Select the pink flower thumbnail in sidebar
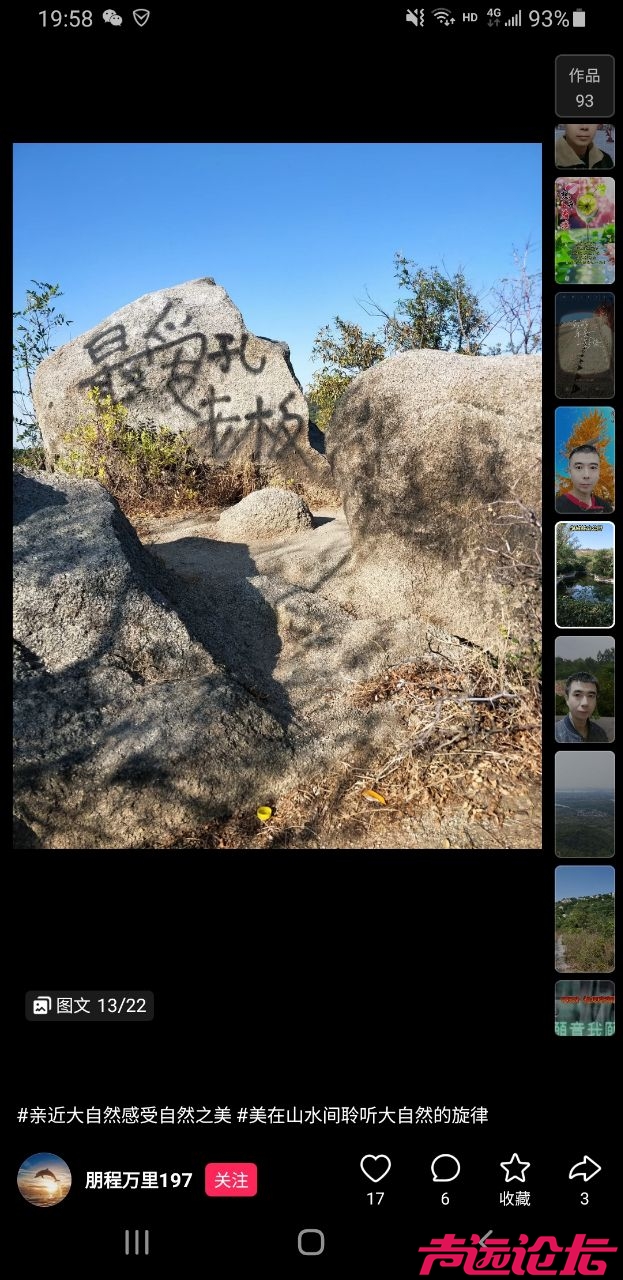623x1280 pixels. pyautogui.click(x=585, y=231)
